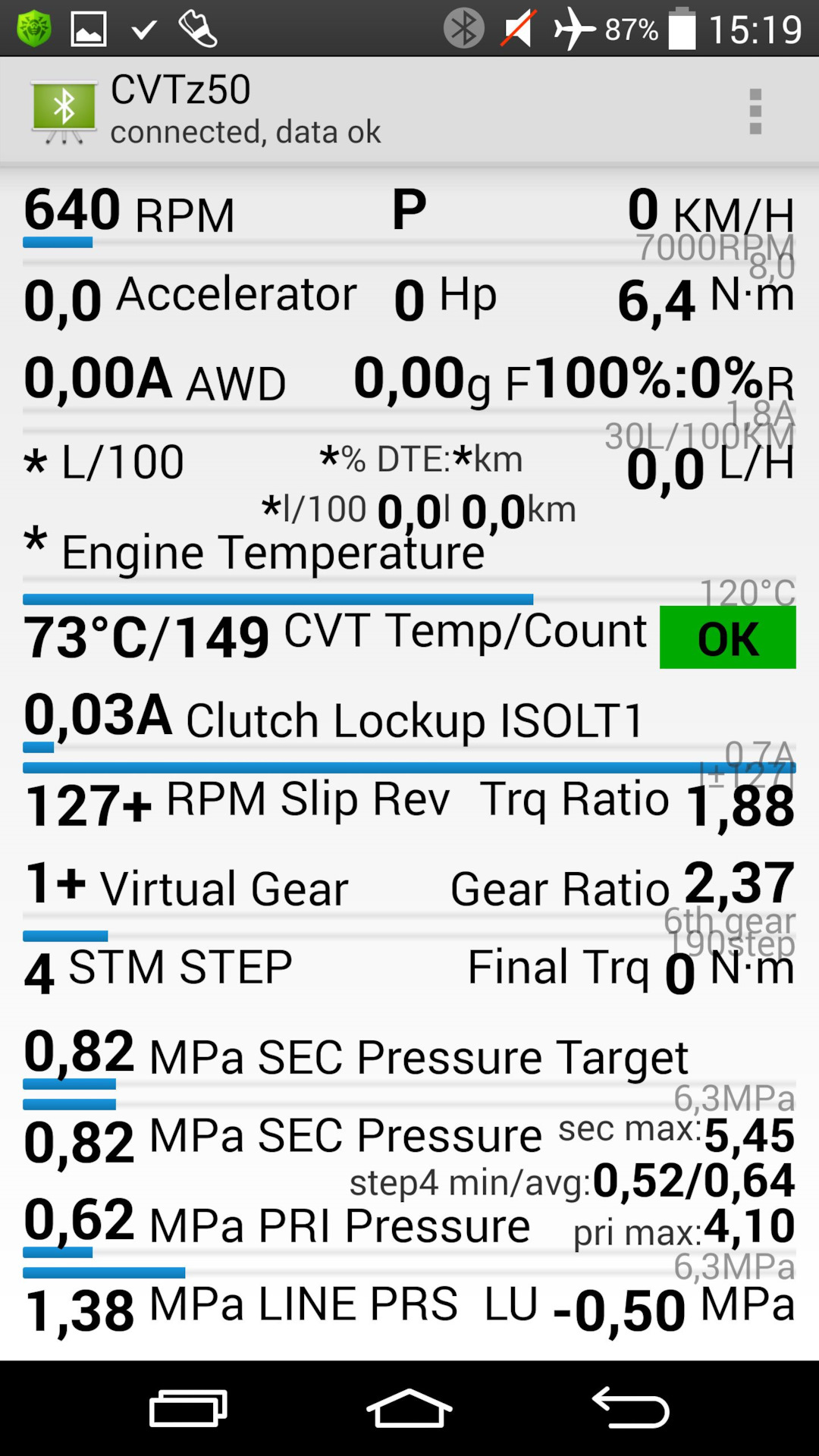Tap the CVTz50 Bluetooth app icon
This screenshot has width=819, height=1456.
(64, 111)
